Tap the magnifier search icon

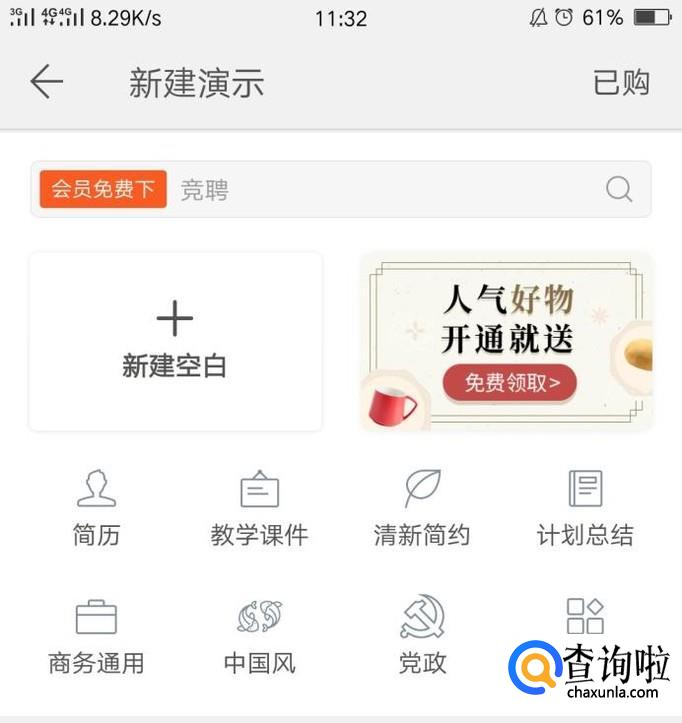click(x=619, y=189)
